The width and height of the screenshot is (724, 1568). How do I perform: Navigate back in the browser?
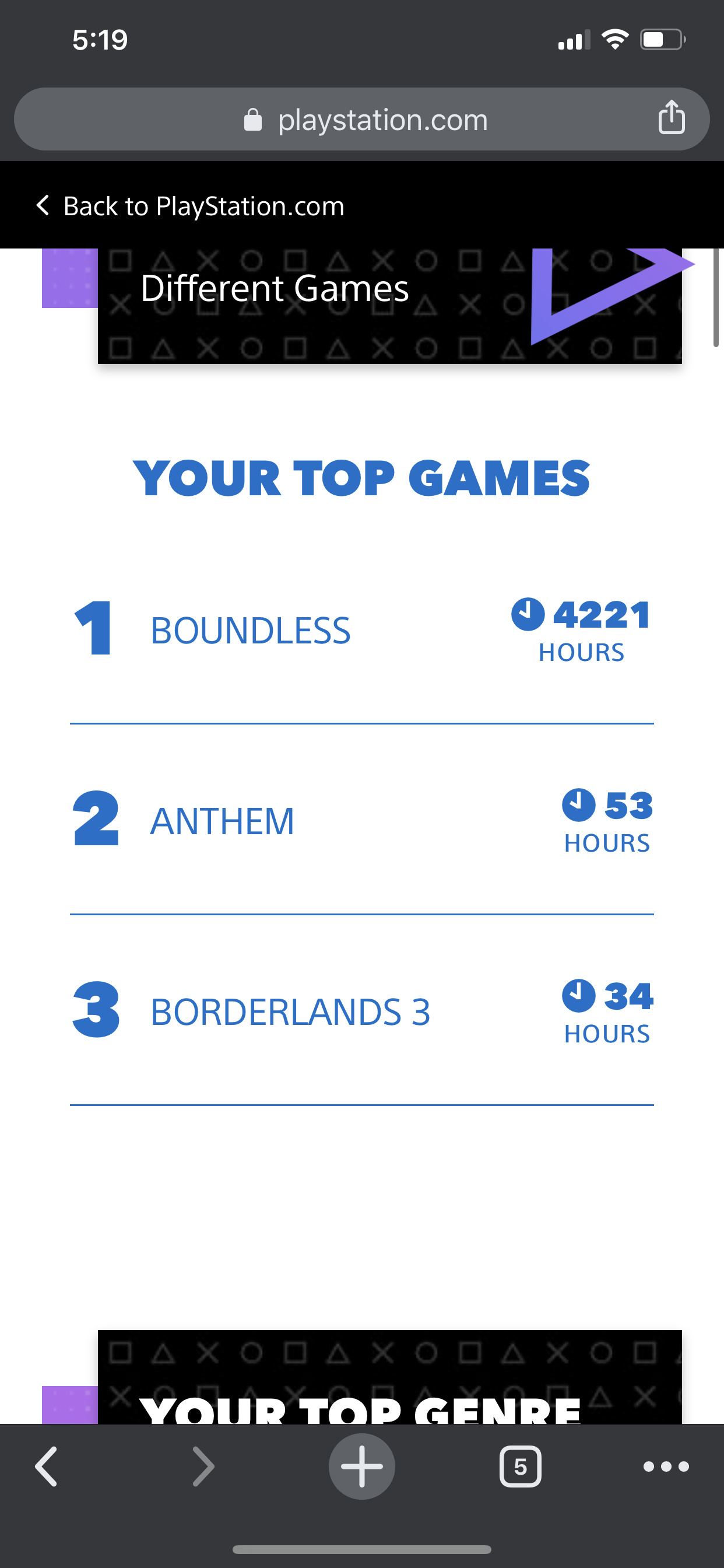click(46, 1466)
